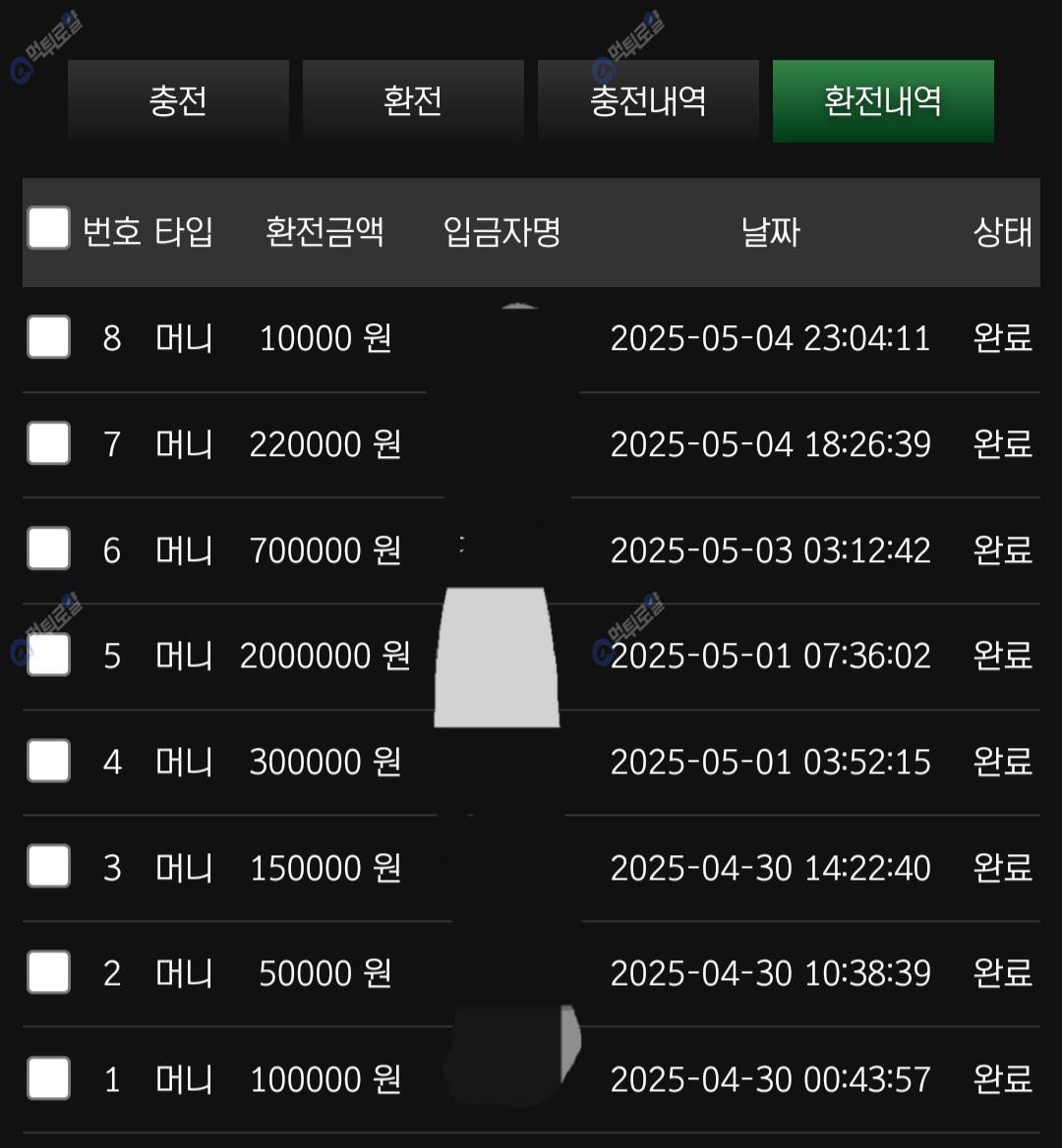Image resolution: width=1062 pixels, height=1148 pixels.
Task: Open the 충전 tab
Action: coord(178,101)
